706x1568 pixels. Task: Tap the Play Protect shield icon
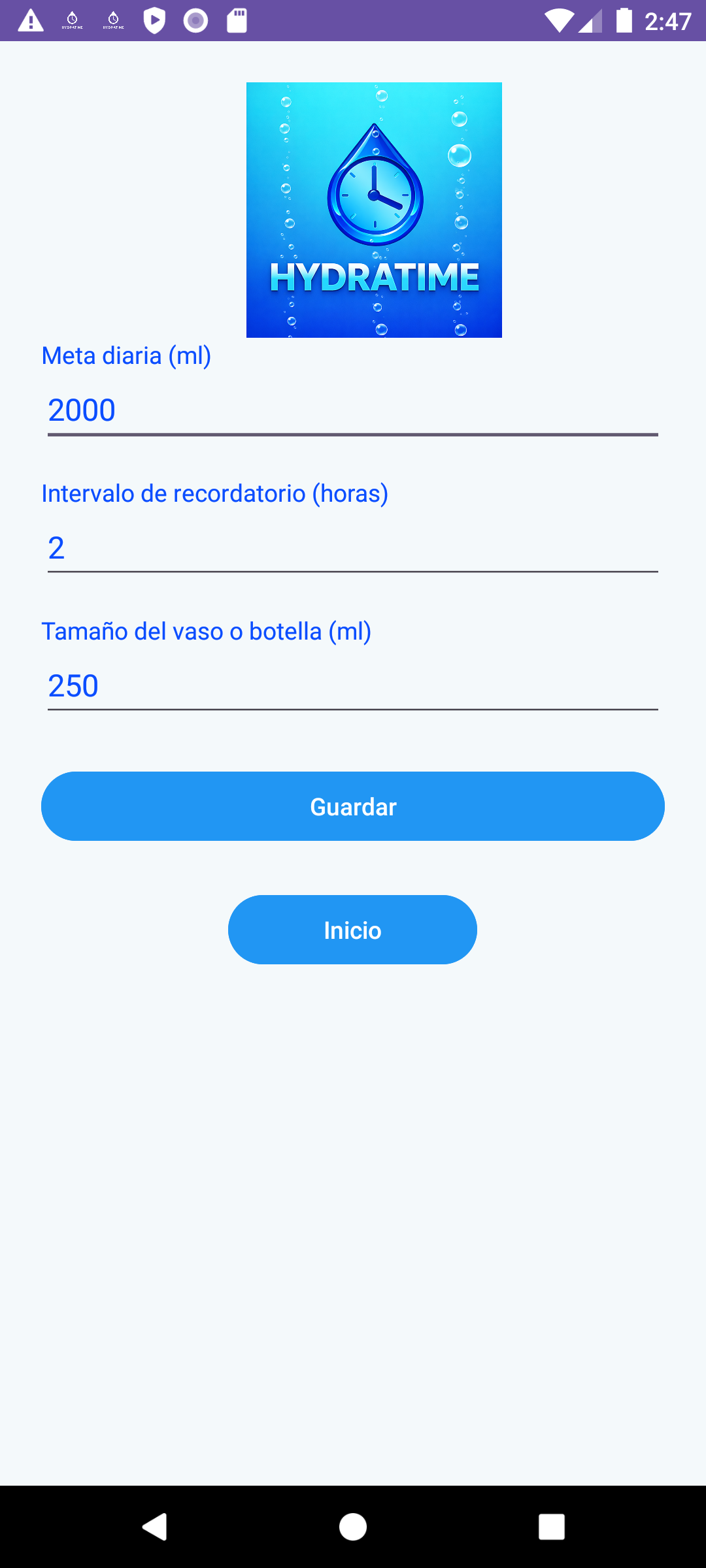click(x=154, y=22)
